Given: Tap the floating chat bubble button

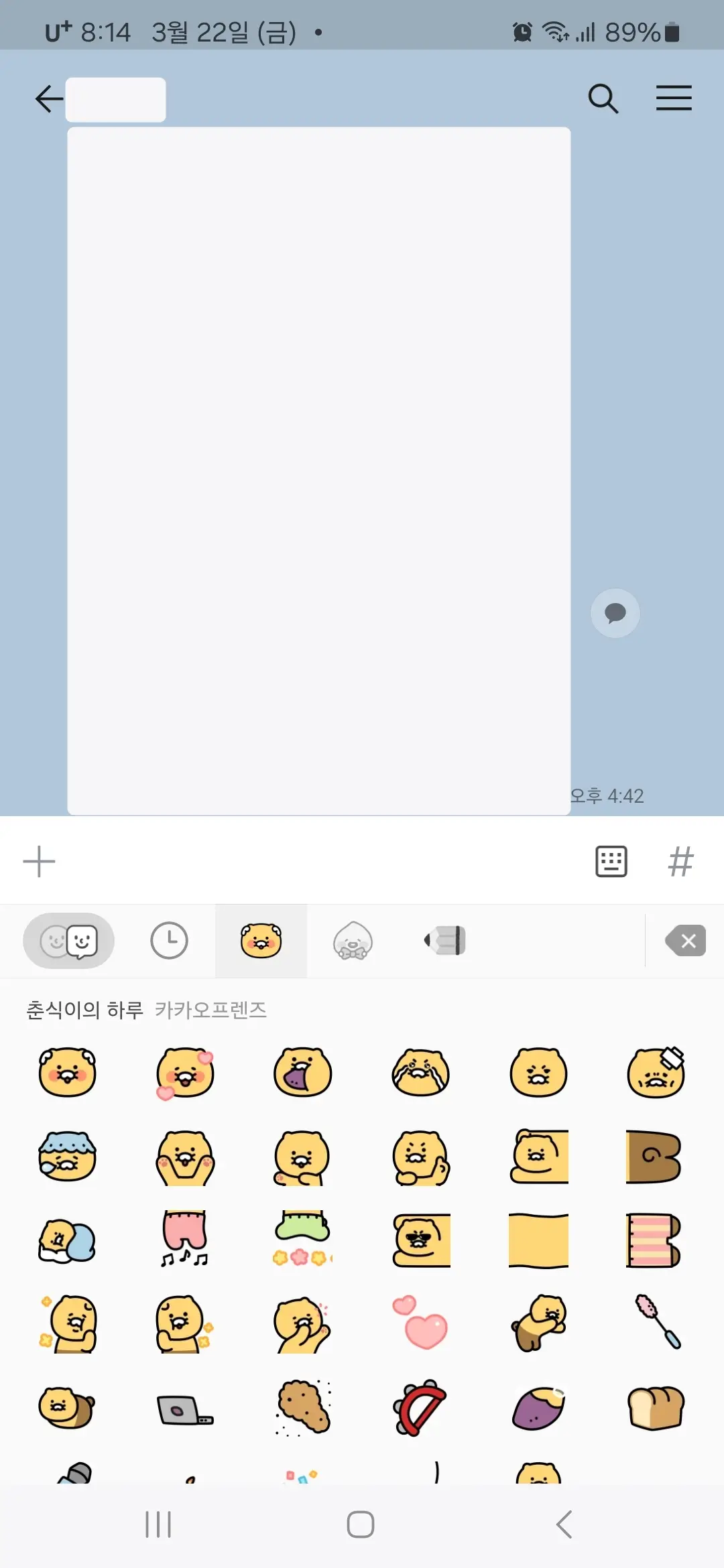Looking at the screenshot, I should click(615, 612).
